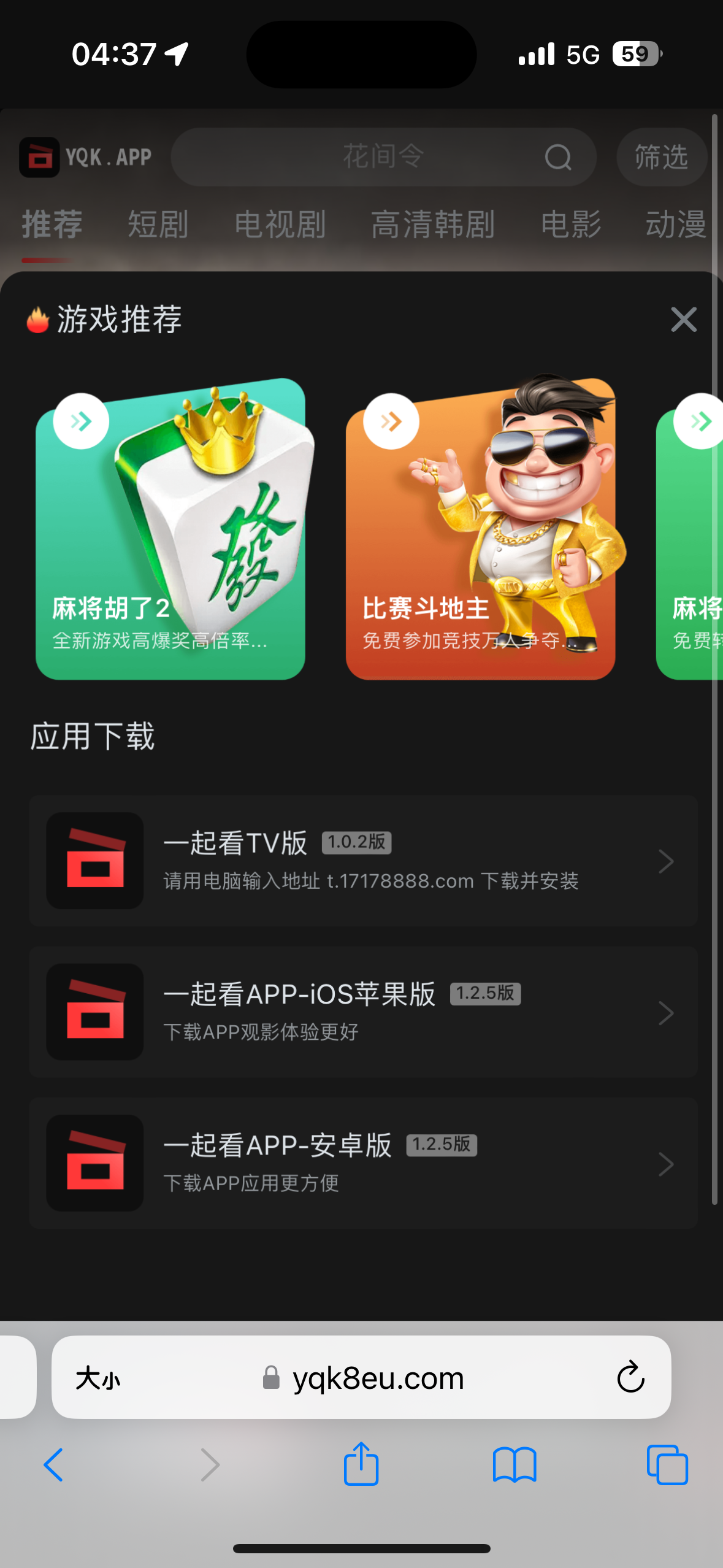723x1568 pixels.
Task: Share this page from the Safari toolbar
Action: (x=361, y=1464)
